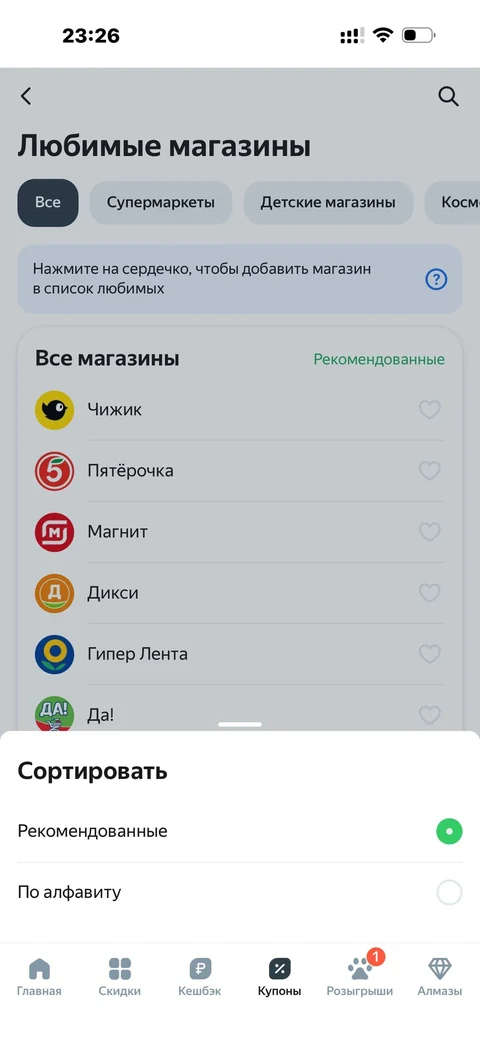Add Чижик to favorites with the heart
The width and height of the screenshot is (480, 1043).
[x=429, y=410]
